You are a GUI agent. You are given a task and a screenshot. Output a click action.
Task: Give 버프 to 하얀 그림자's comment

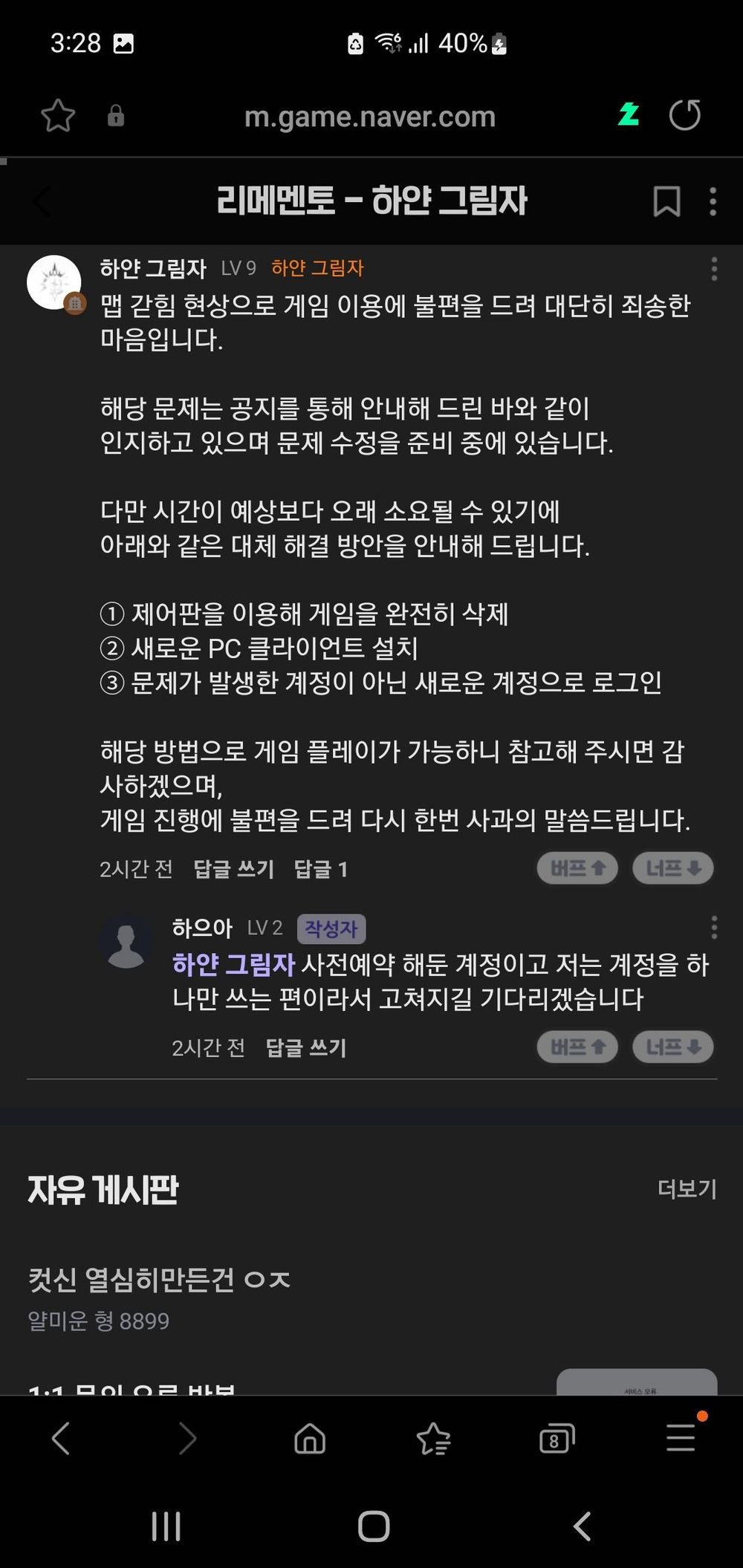(577, 868)
